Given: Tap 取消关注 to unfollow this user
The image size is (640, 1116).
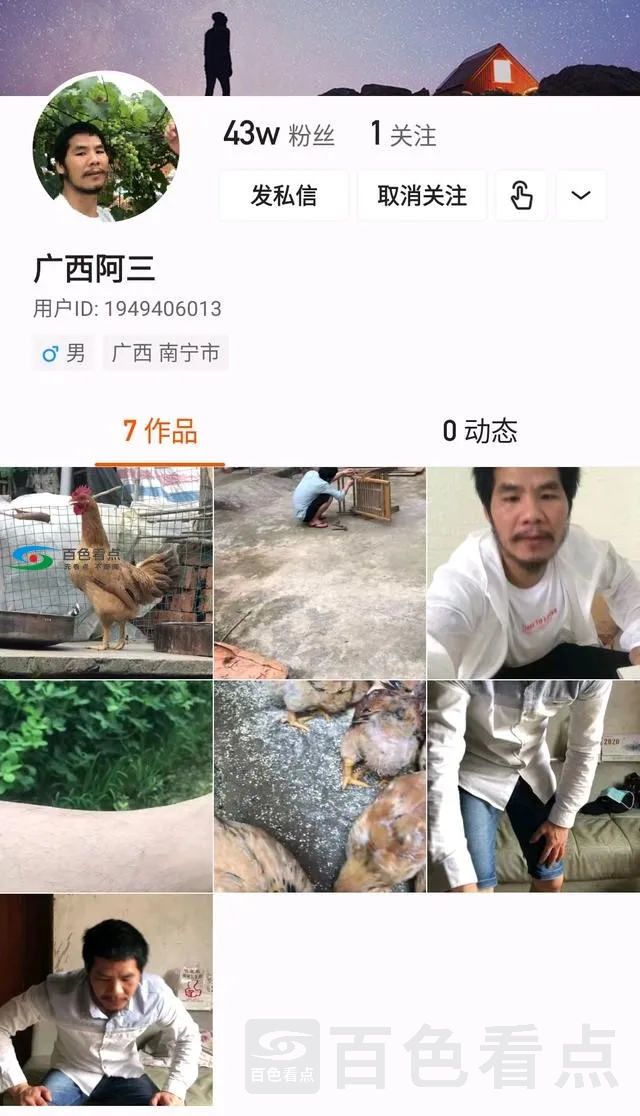Looking at the screenshot, I should tap(422, 196).
